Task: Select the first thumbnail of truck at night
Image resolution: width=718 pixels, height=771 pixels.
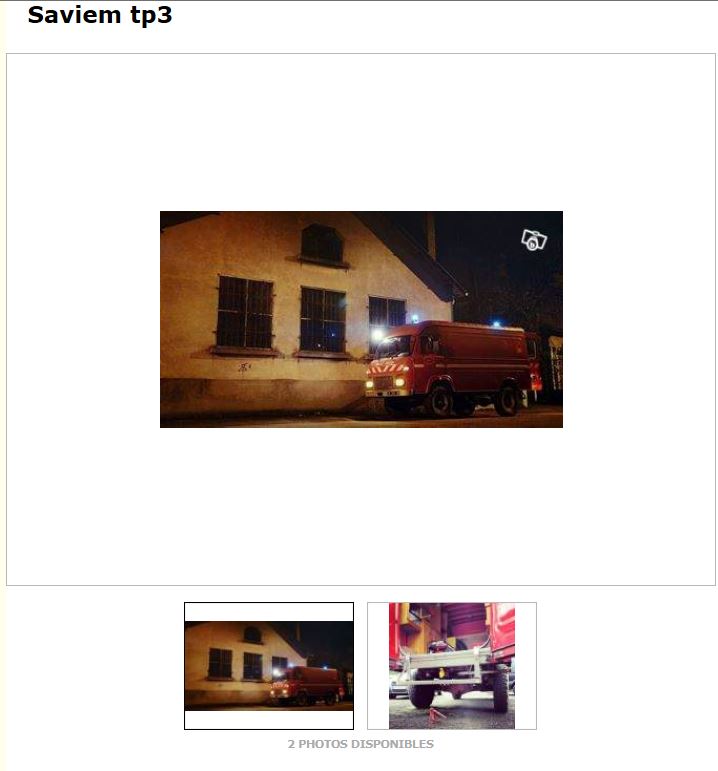Action: 269,665
